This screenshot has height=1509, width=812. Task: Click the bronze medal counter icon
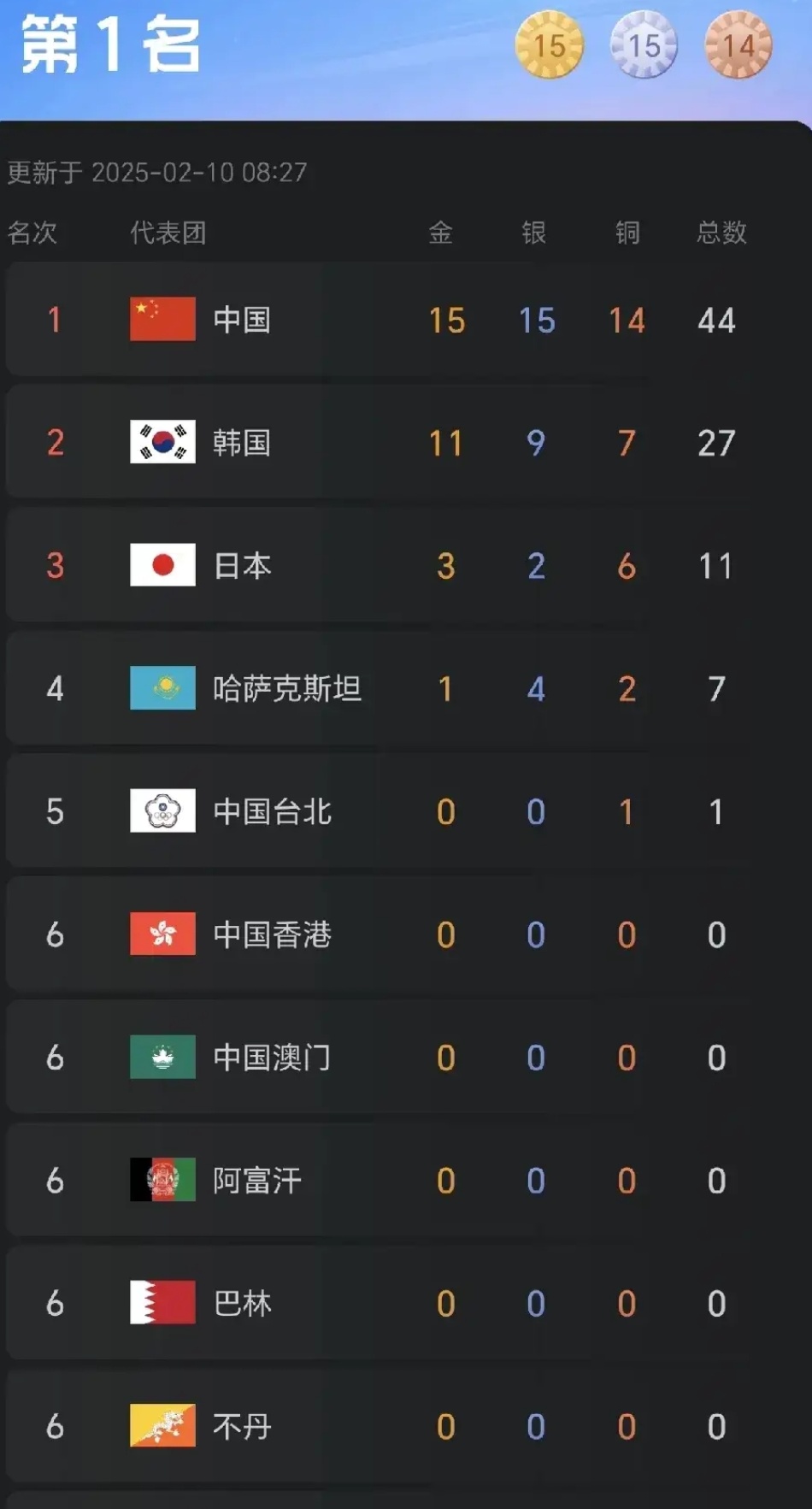point(738,44)
